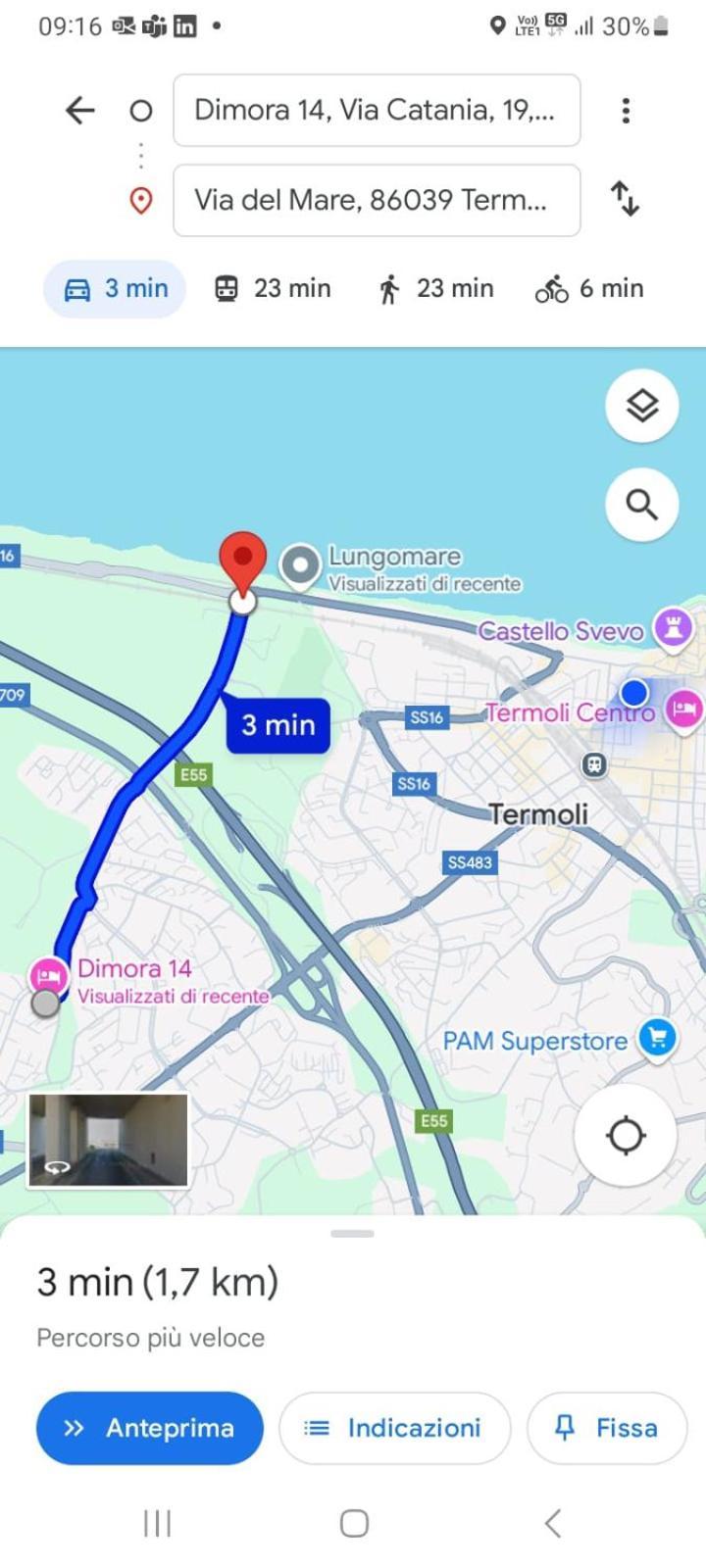The height and width of the screenshot is (1568, 706).
Task: Switch to public transit 23 min
Action: pyautogui.click(x=273, y=289)
